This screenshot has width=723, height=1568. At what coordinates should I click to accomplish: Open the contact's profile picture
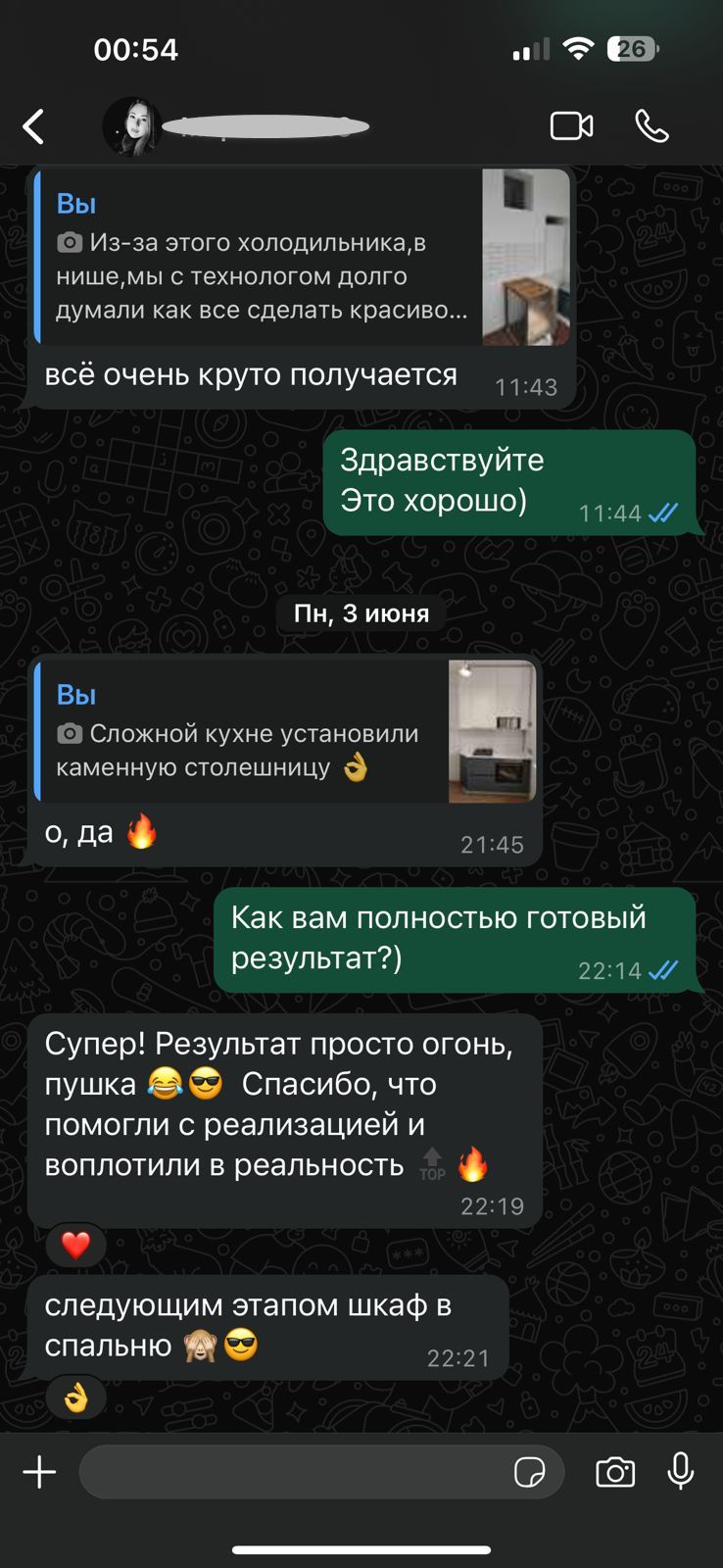click(132, 126)
